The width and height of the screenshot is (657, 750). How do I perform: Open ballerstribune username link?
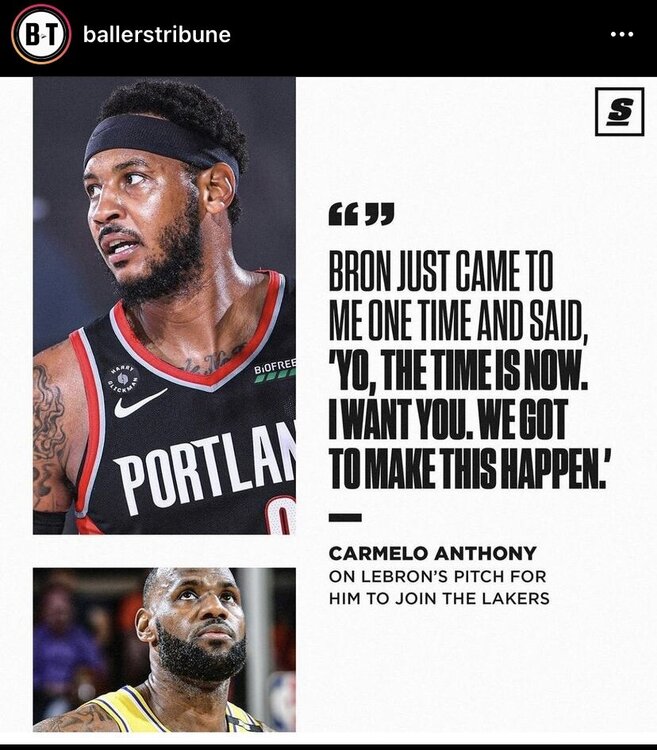click(x=157, y=35)
